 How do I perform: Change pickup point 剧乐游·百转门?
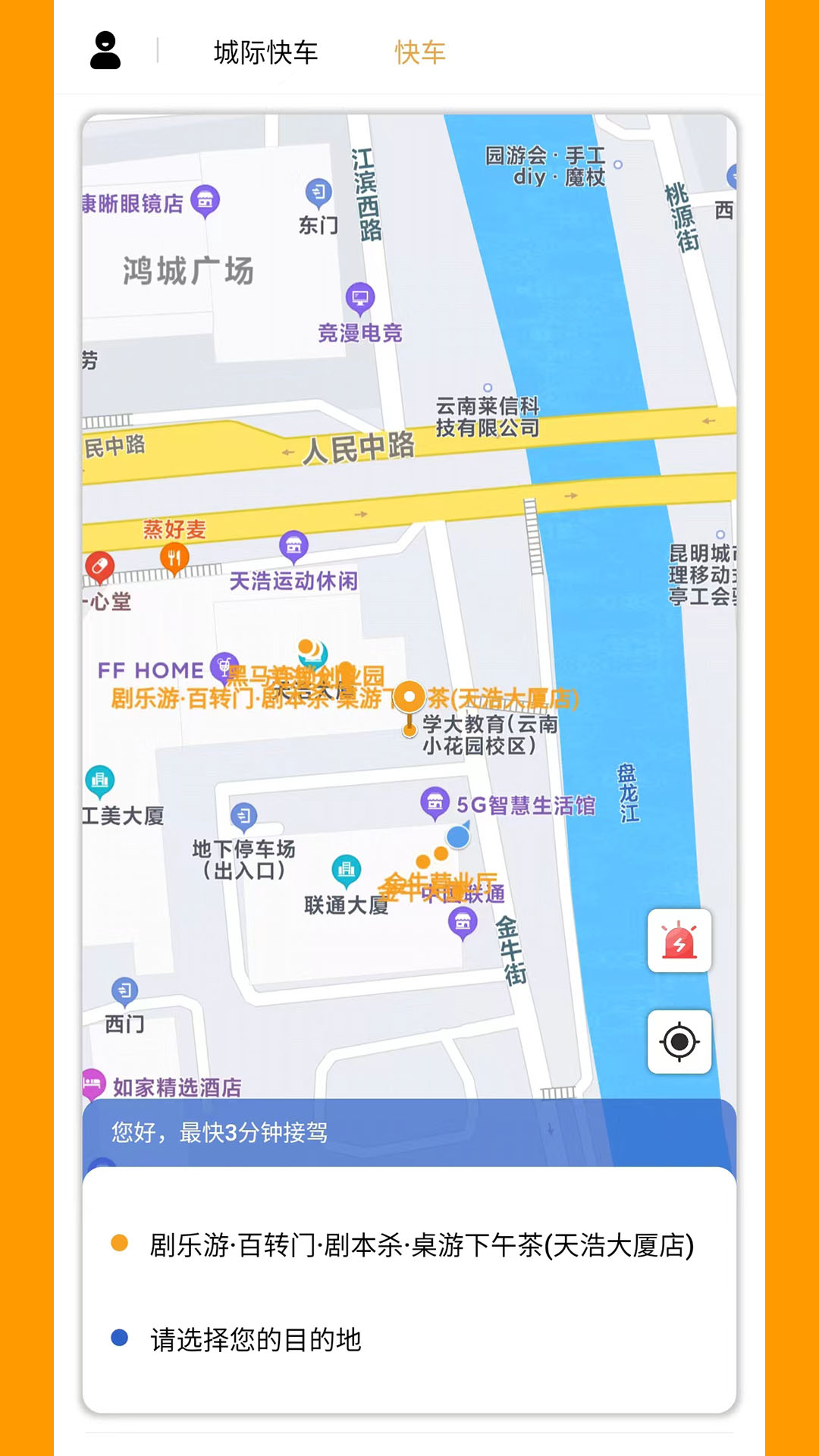[x=421, y=1245]
